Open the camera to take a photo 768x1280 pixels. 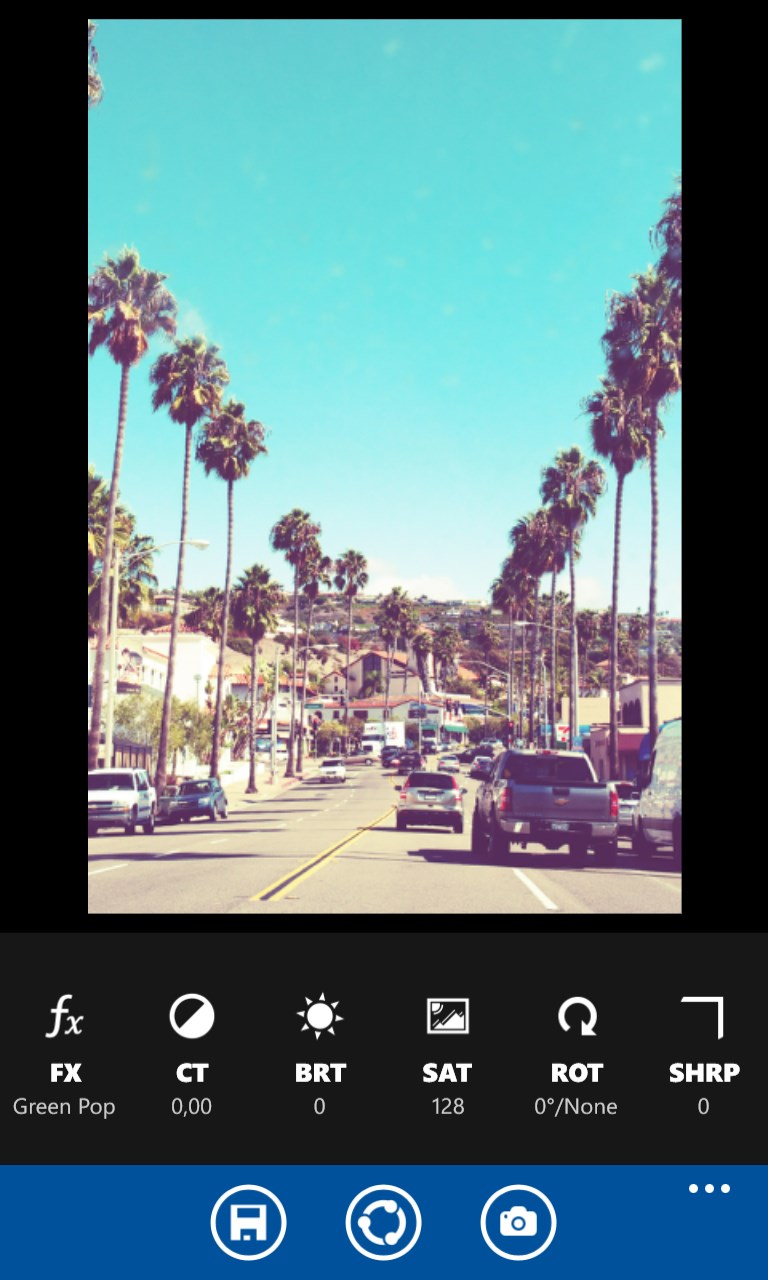coord(518,1222)
